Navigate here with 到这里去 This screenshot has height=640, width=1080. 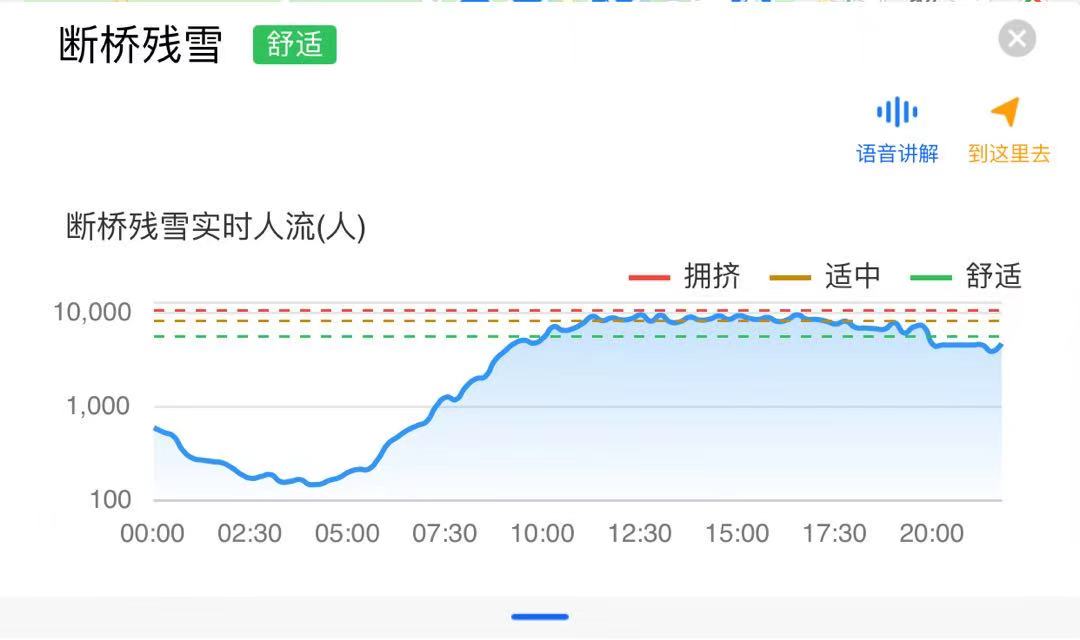[x=1008, y=129]
